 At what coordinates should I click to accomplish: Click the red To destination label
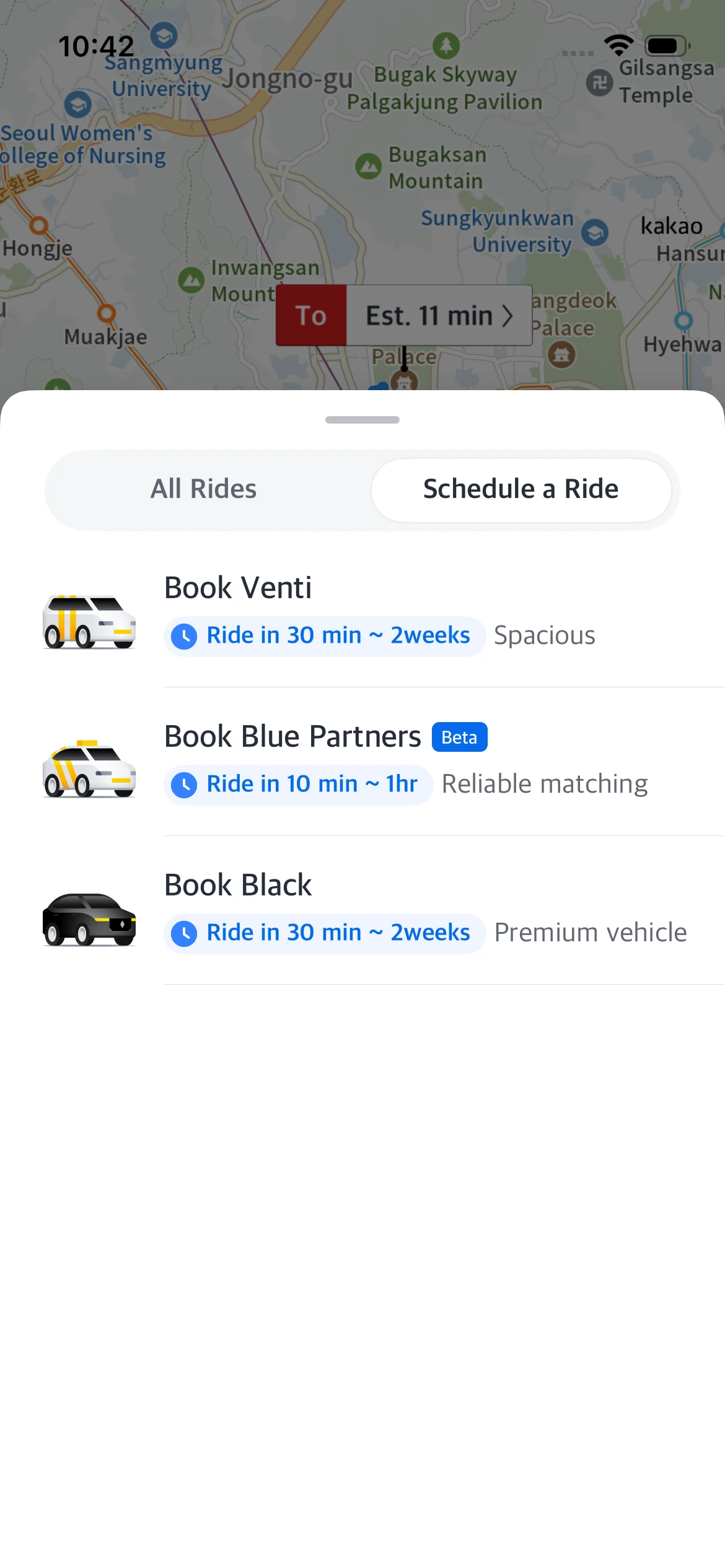[x=310, y=315]
